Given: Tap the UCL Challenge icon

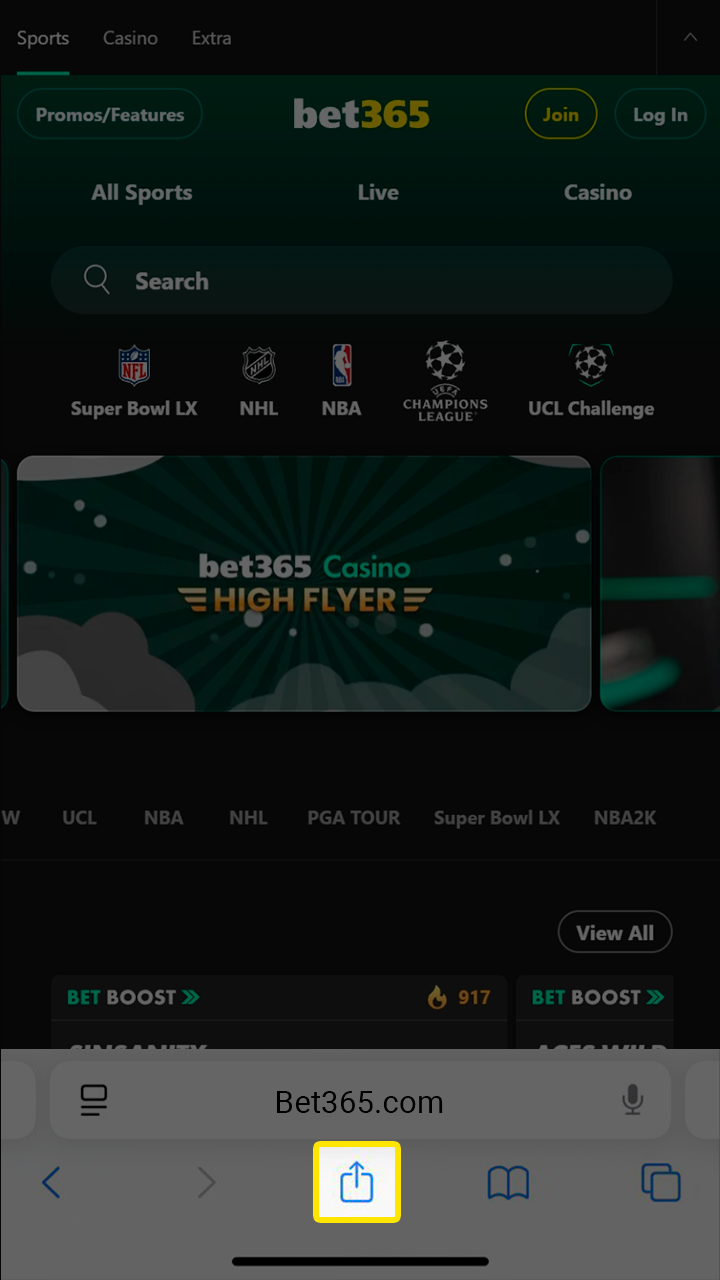Looking at the screenshot, I should [x=590, y=365].
